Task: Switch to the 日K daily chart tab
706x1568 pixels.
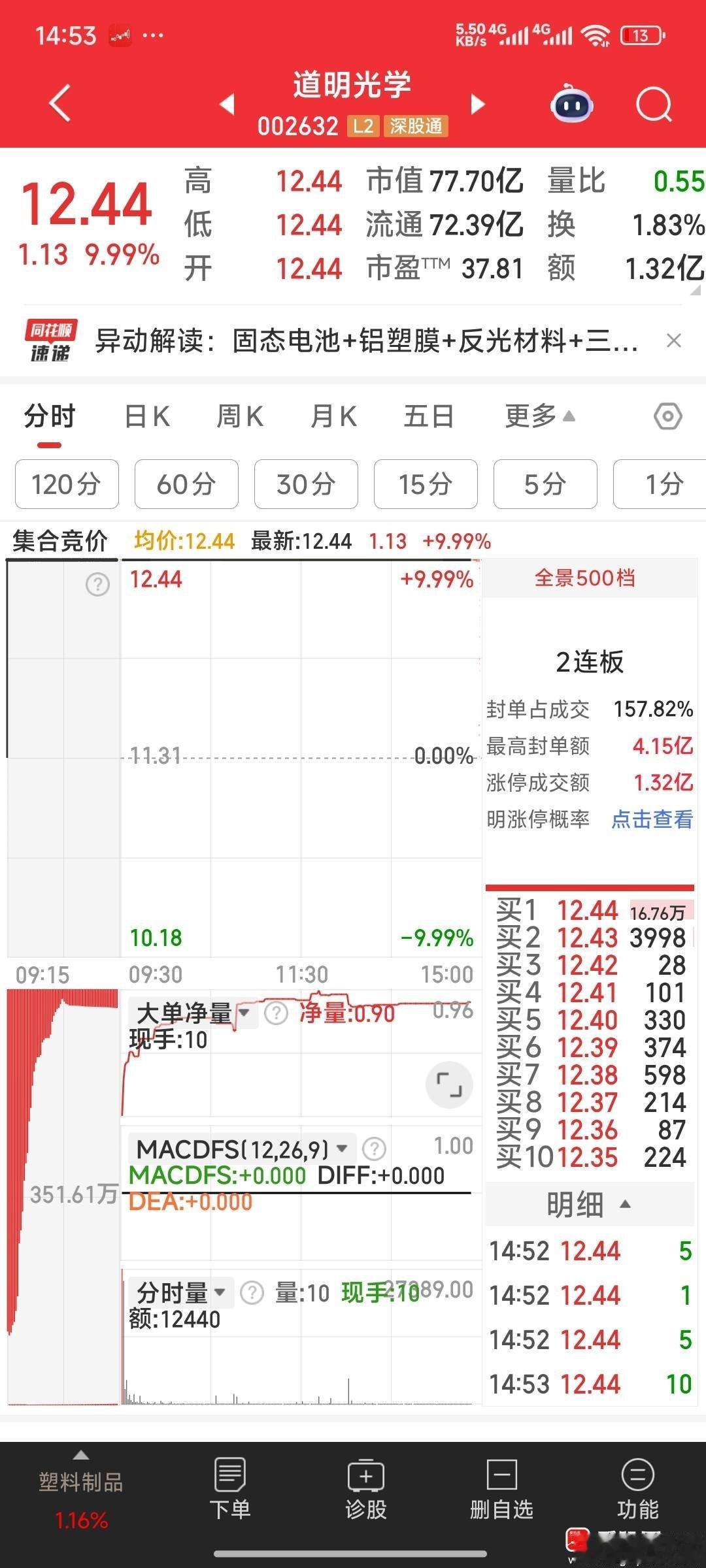Action: [x=148, y=416]
